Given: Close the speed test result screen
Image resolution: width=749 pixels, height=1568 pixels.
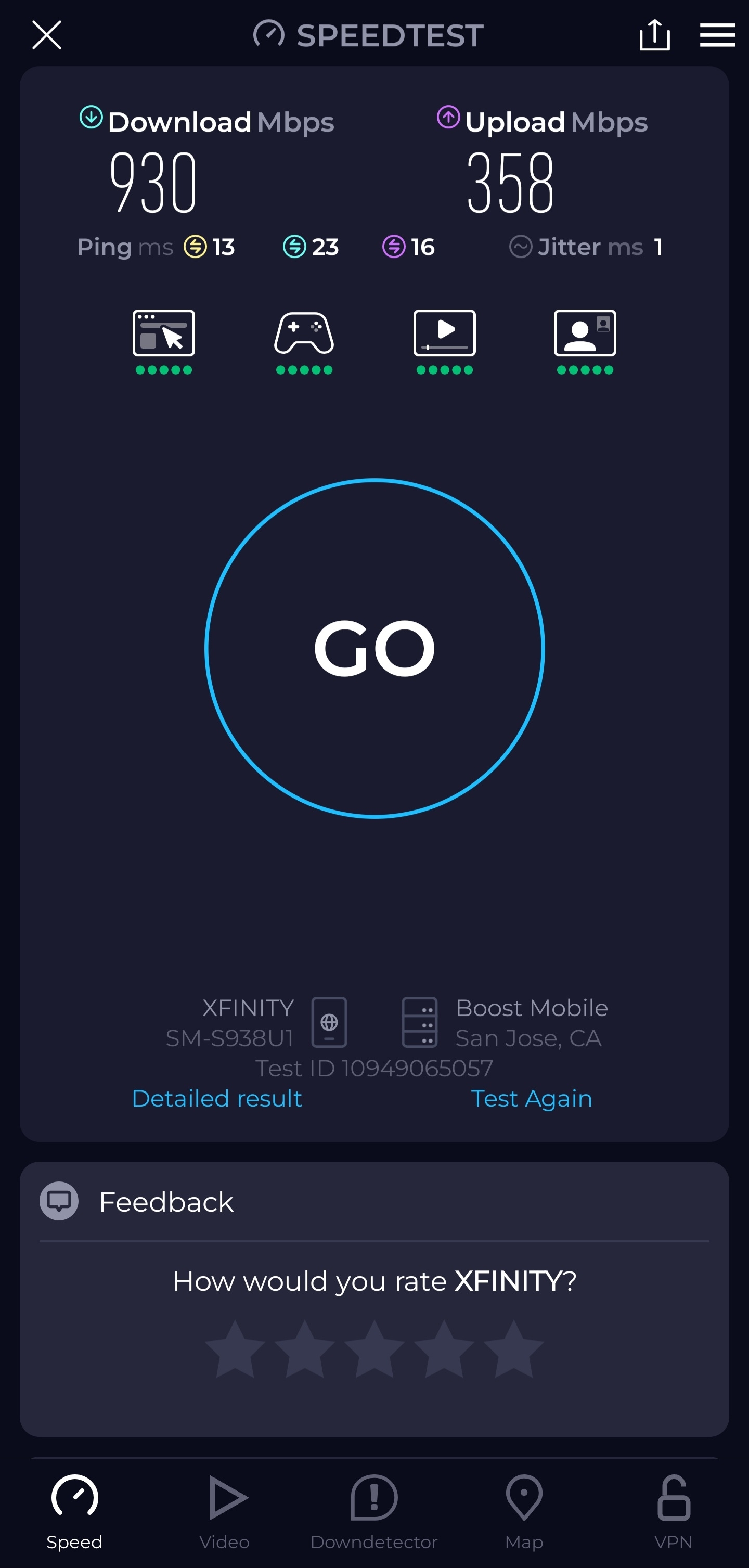Looking at the screenshot, I should (46, 35).
